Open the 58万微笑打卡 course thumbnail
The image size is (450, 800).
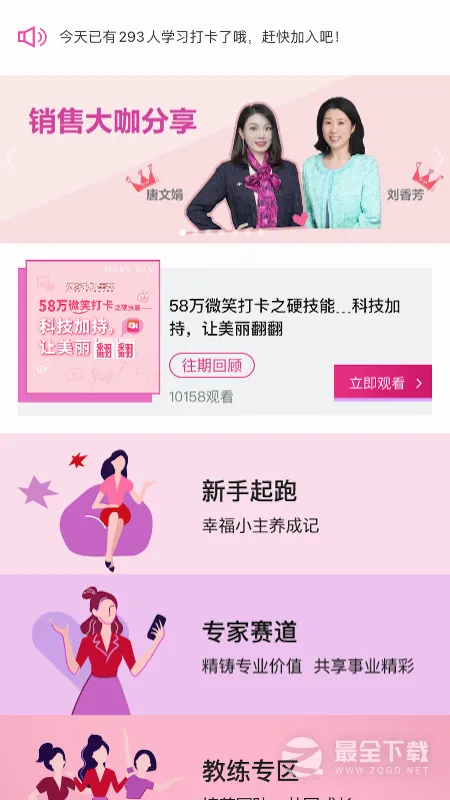coord(90,331)
